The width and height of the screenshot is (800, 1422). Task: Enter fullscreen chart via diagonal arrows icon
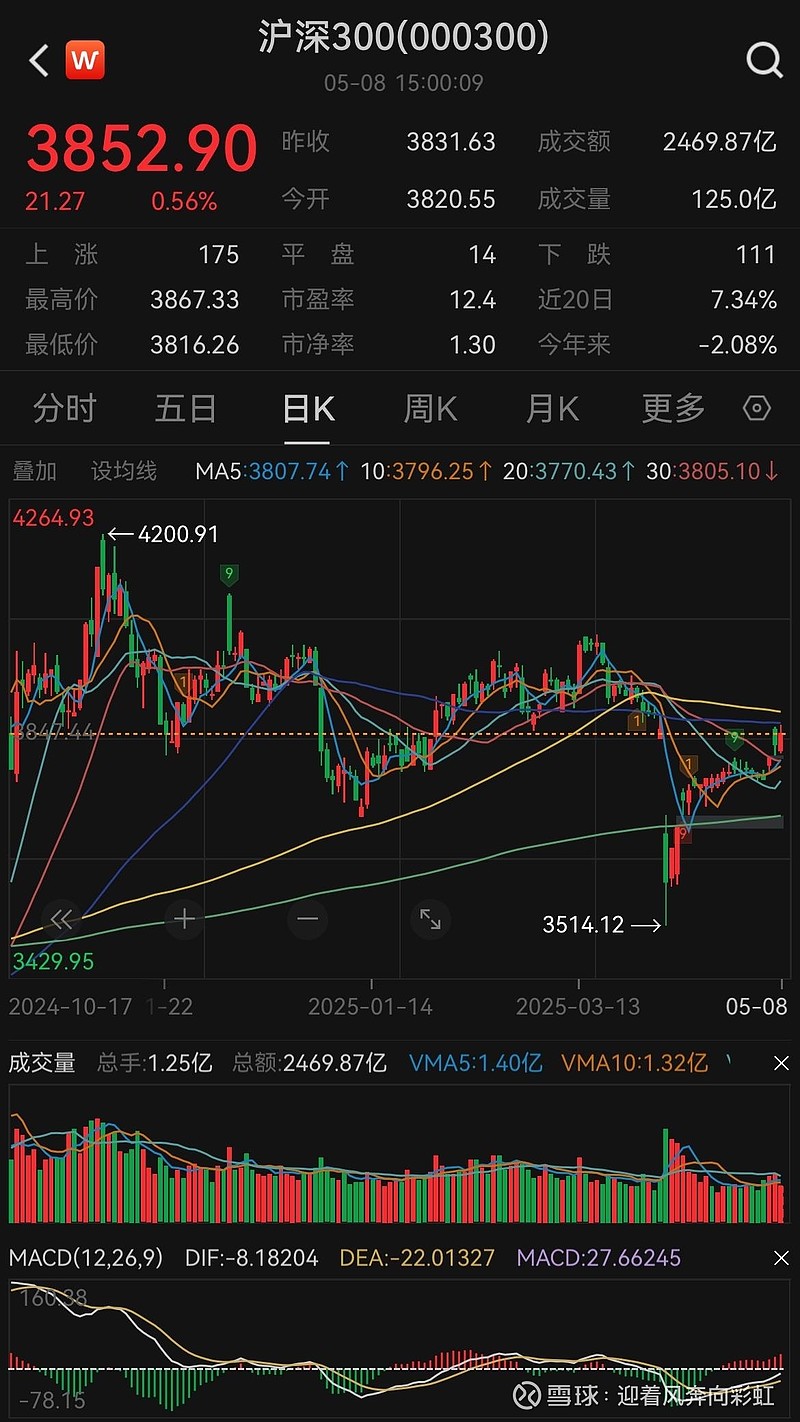(x=430, y=919)
